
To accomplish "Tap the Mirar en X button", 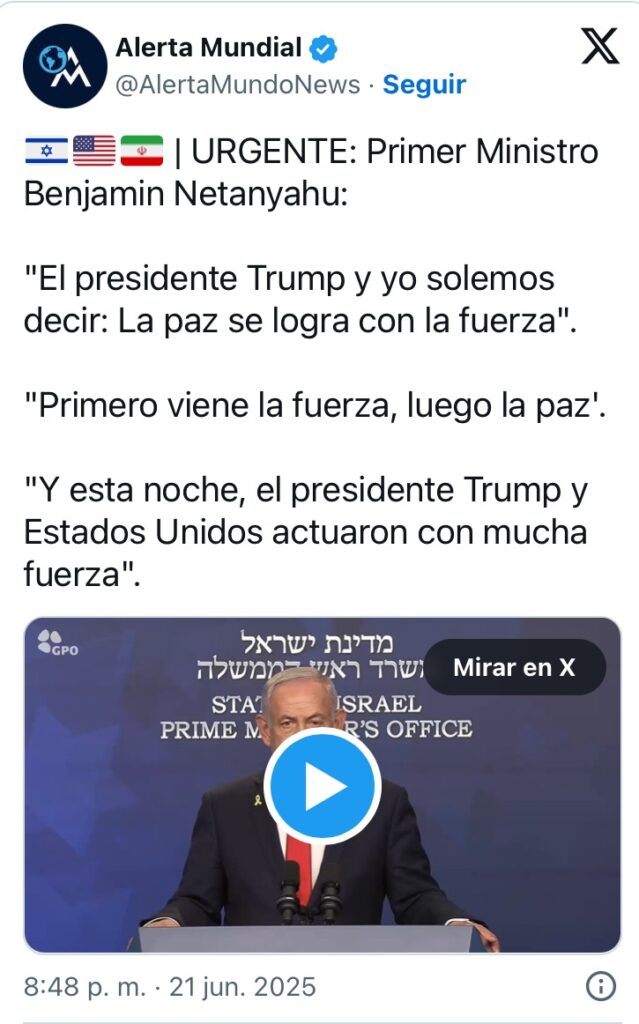I will coord(514,667).
